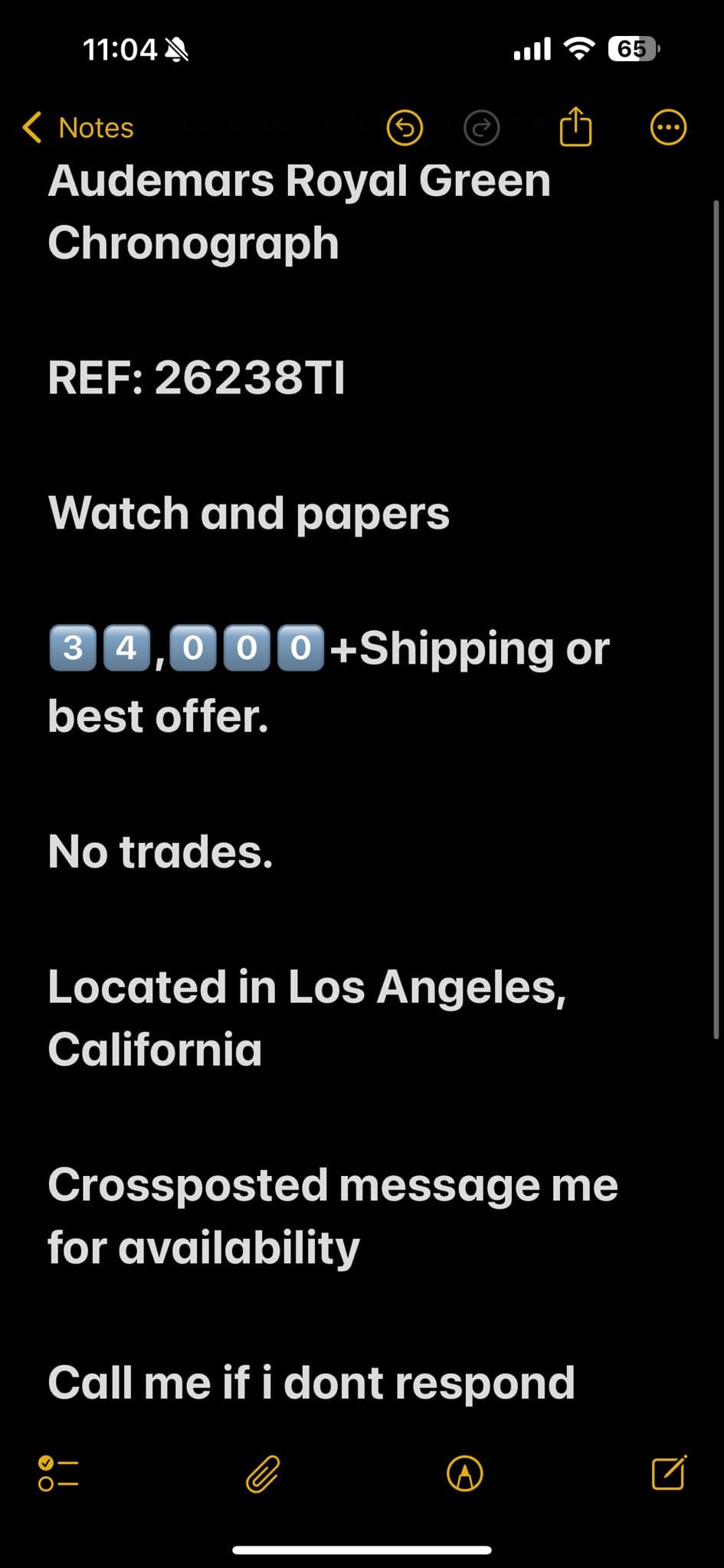Image resolution: width=724 pixels, height=1568 pixels.
Task: Go back to the Notes list
Action: tap(78, 128)
